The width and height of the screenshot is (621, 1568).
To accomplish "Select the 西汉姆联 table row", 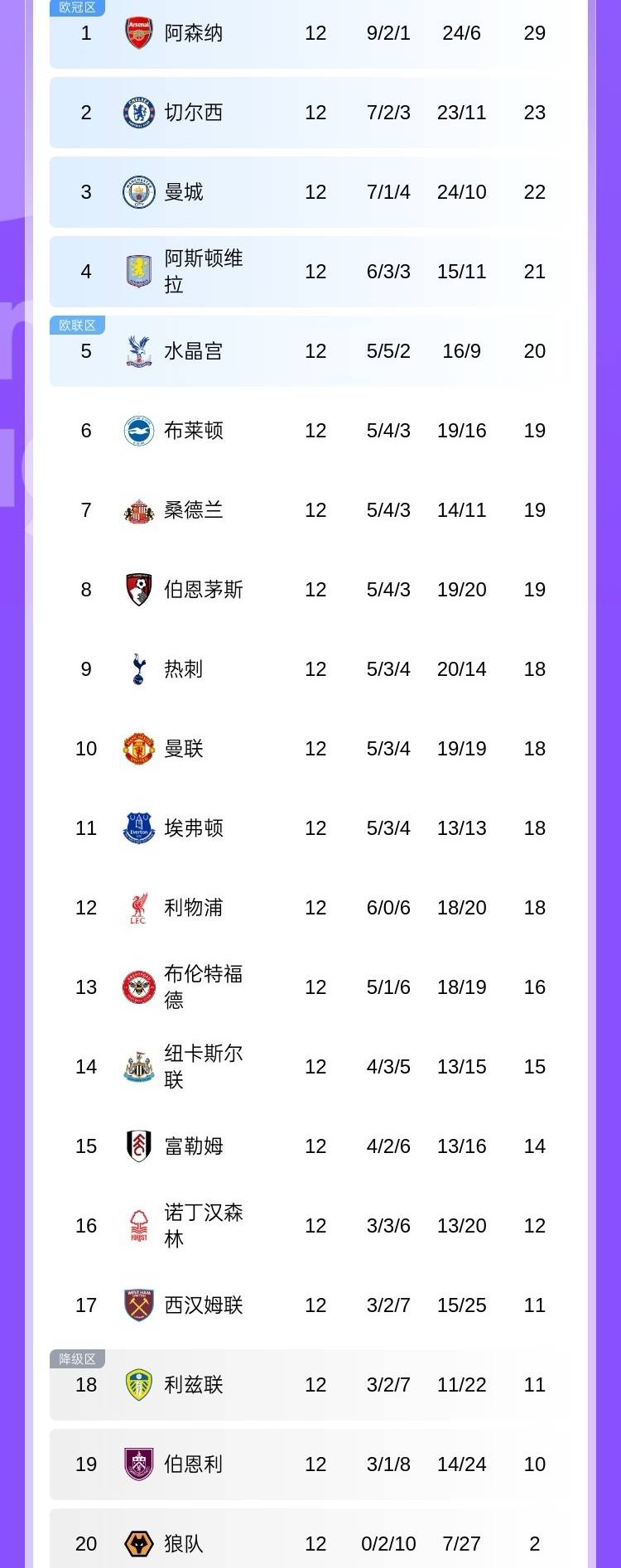I will [310, 1304].
